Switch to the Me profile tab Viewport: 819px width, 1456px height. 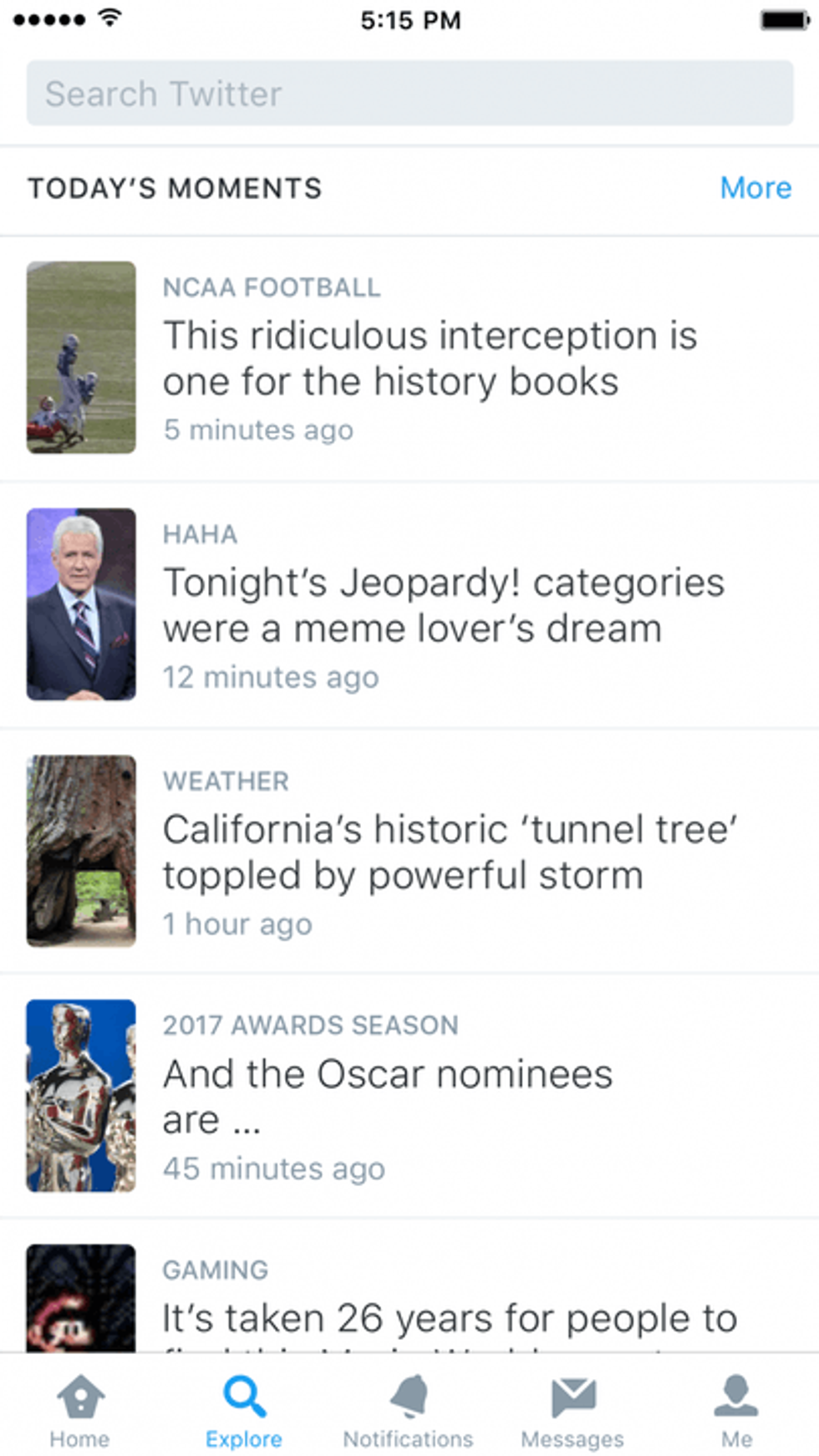pos(736,1411)
